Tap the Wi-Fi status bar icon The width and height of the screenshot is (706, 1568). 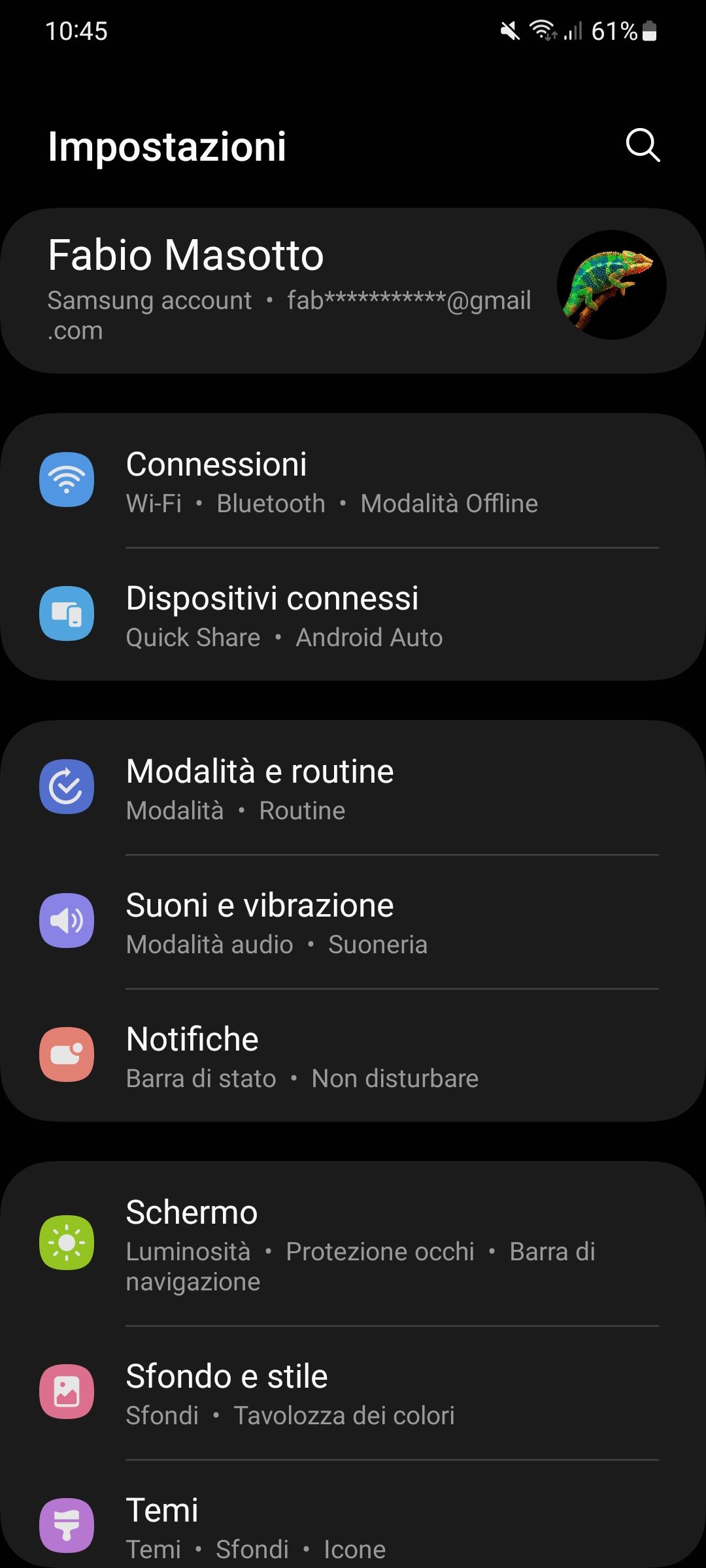coord(541,31)
